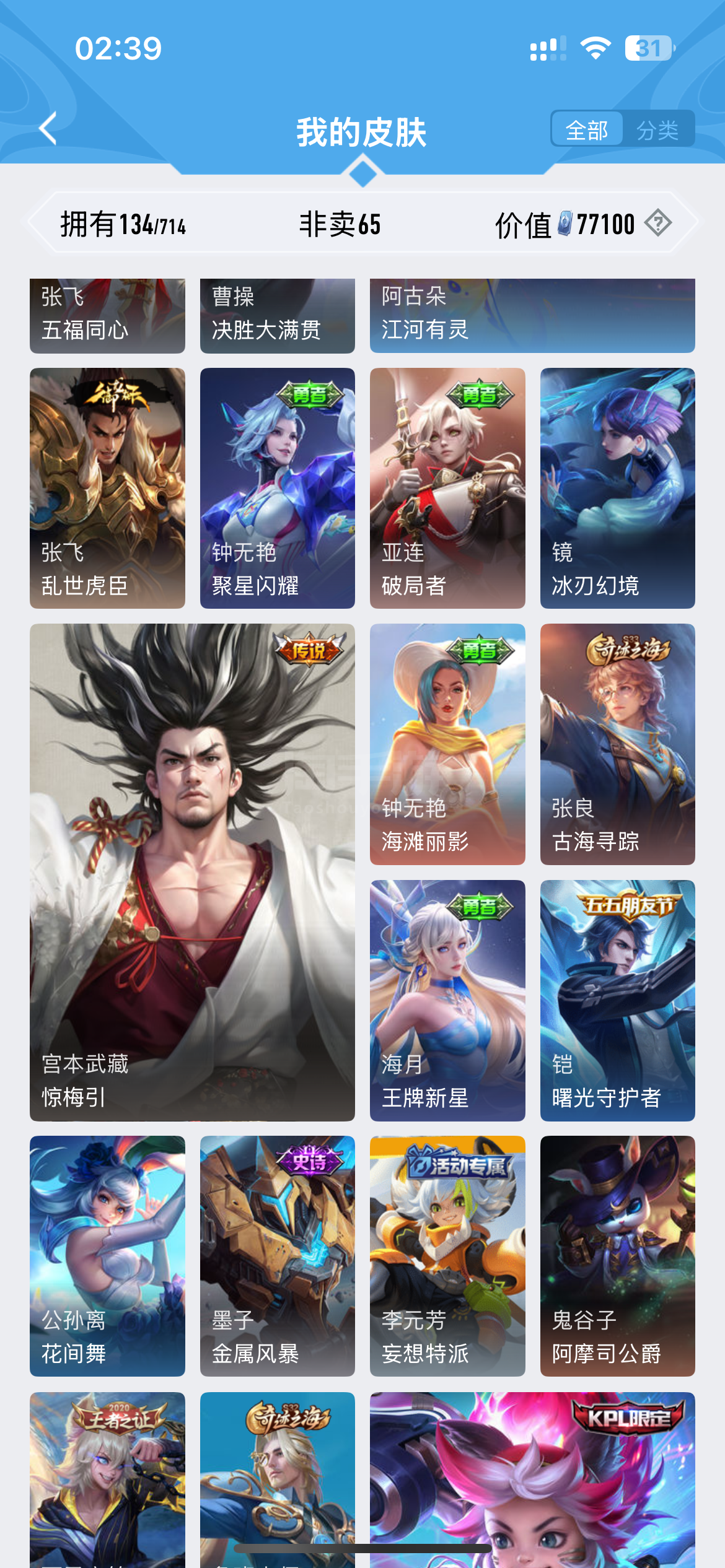View 海月 王牌新星 skin

tap(447, 1000)
